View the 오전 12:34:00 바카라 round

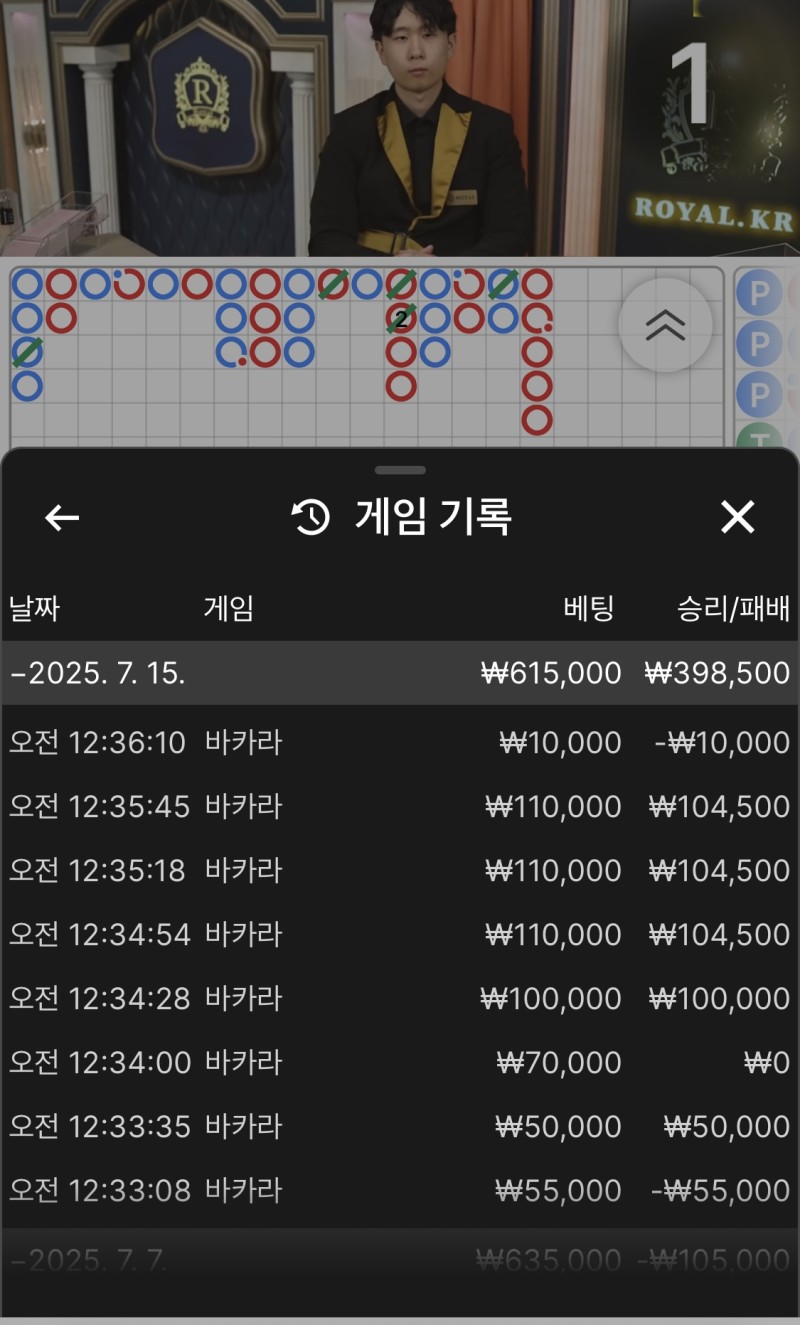[x=400, y=1063]
